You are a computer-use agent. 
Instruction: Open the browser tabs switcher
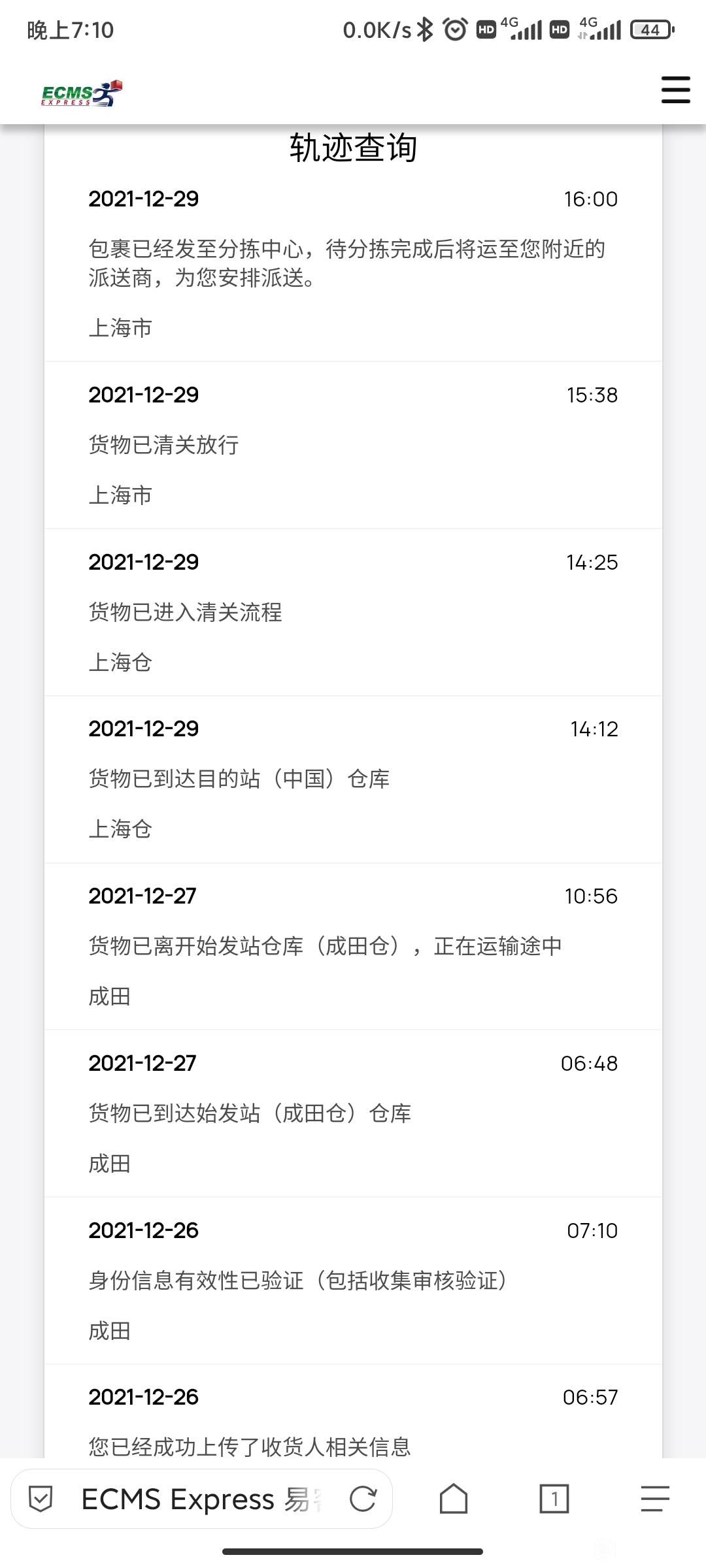click(x=554, y=1499)
